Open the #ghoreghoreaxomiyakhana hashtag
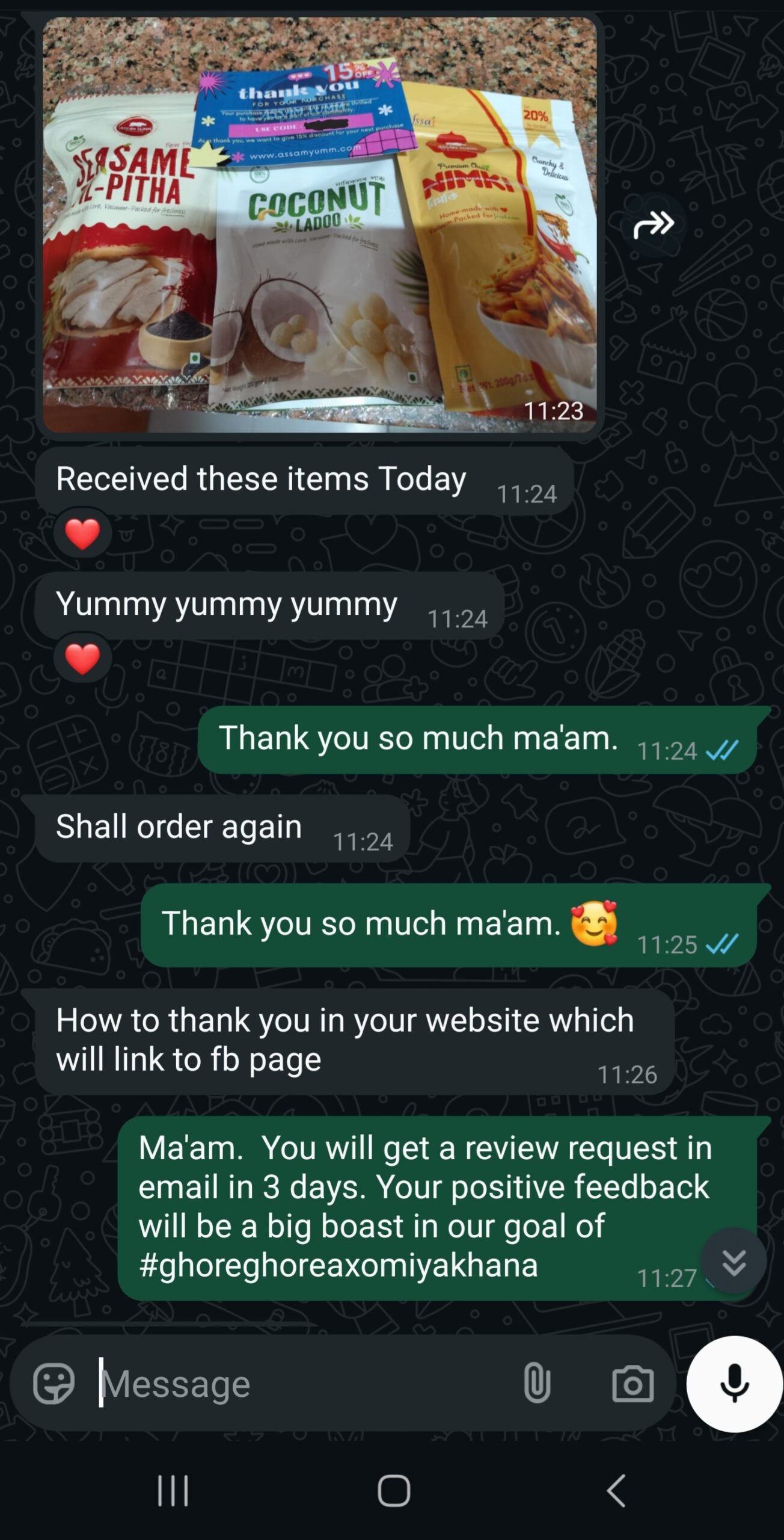The width and height of the screenshot is (784, 1540). (338, 1265)
